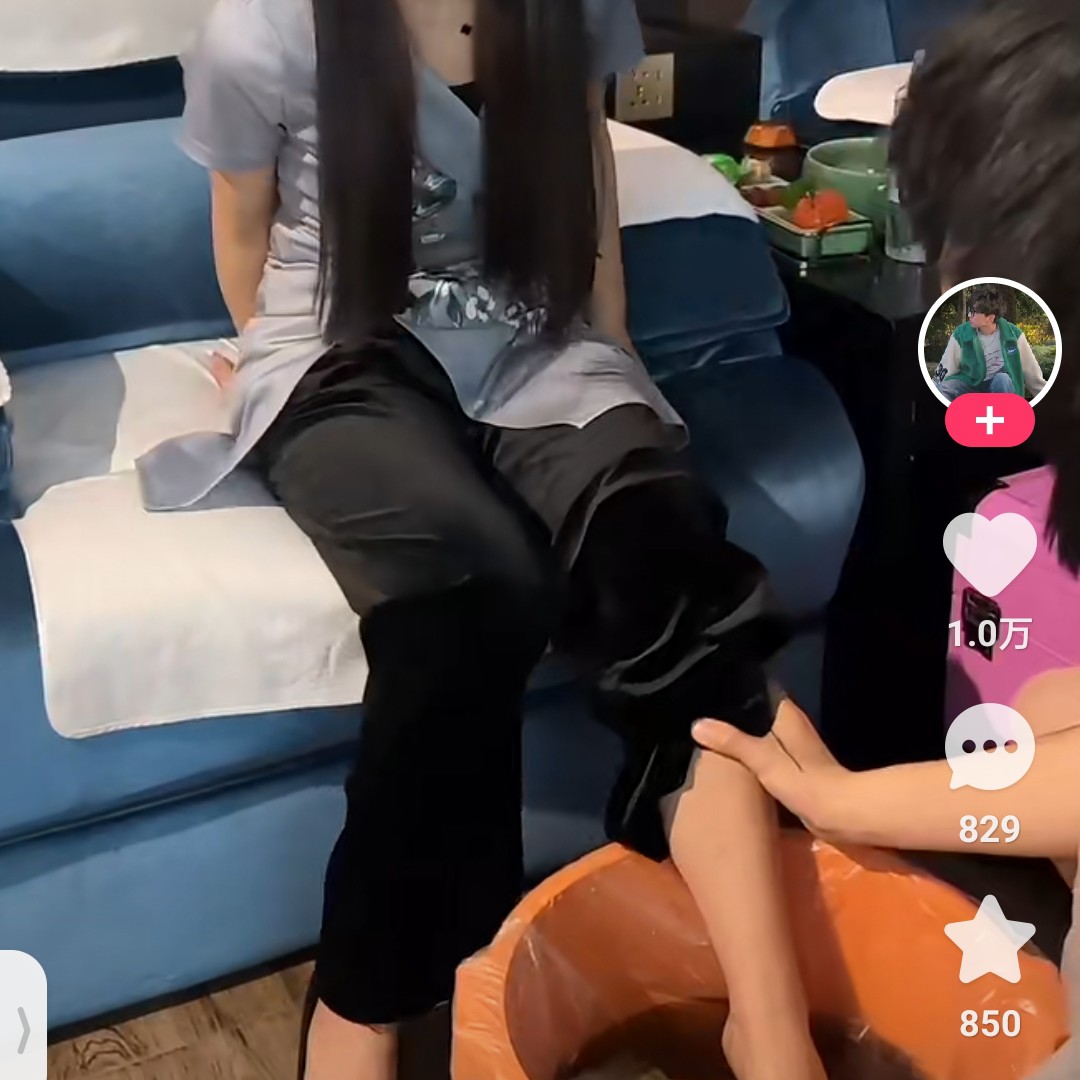Open the video creator's profile avatar
1080x1080 pixels.
pyautogui.click(x=989, y=345)
